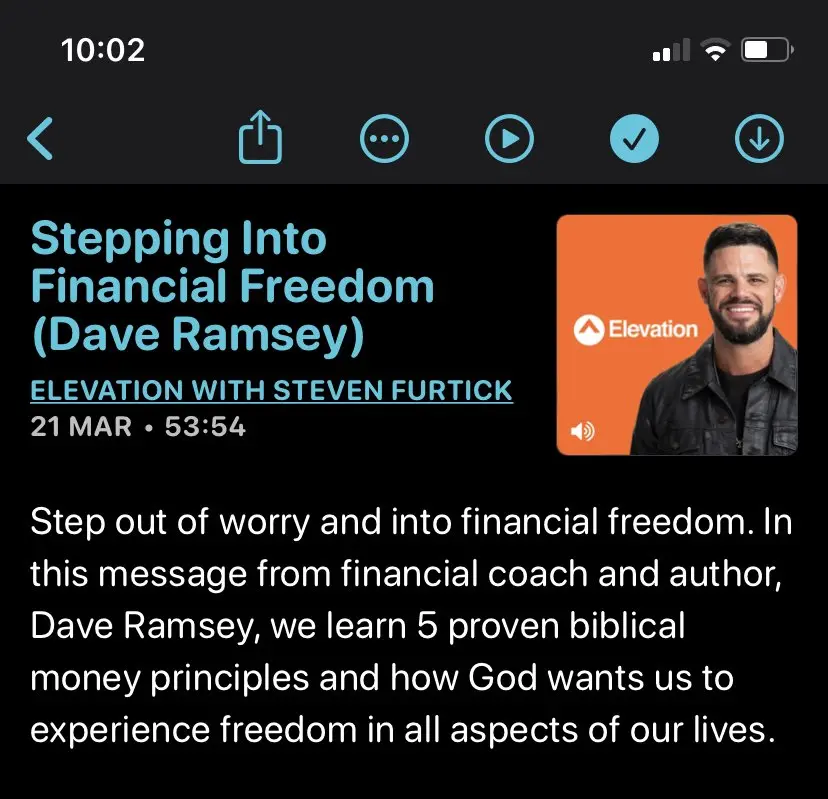Toggle the played checkmark for this episode
The image size is (828, 799).
coord(634,140)
